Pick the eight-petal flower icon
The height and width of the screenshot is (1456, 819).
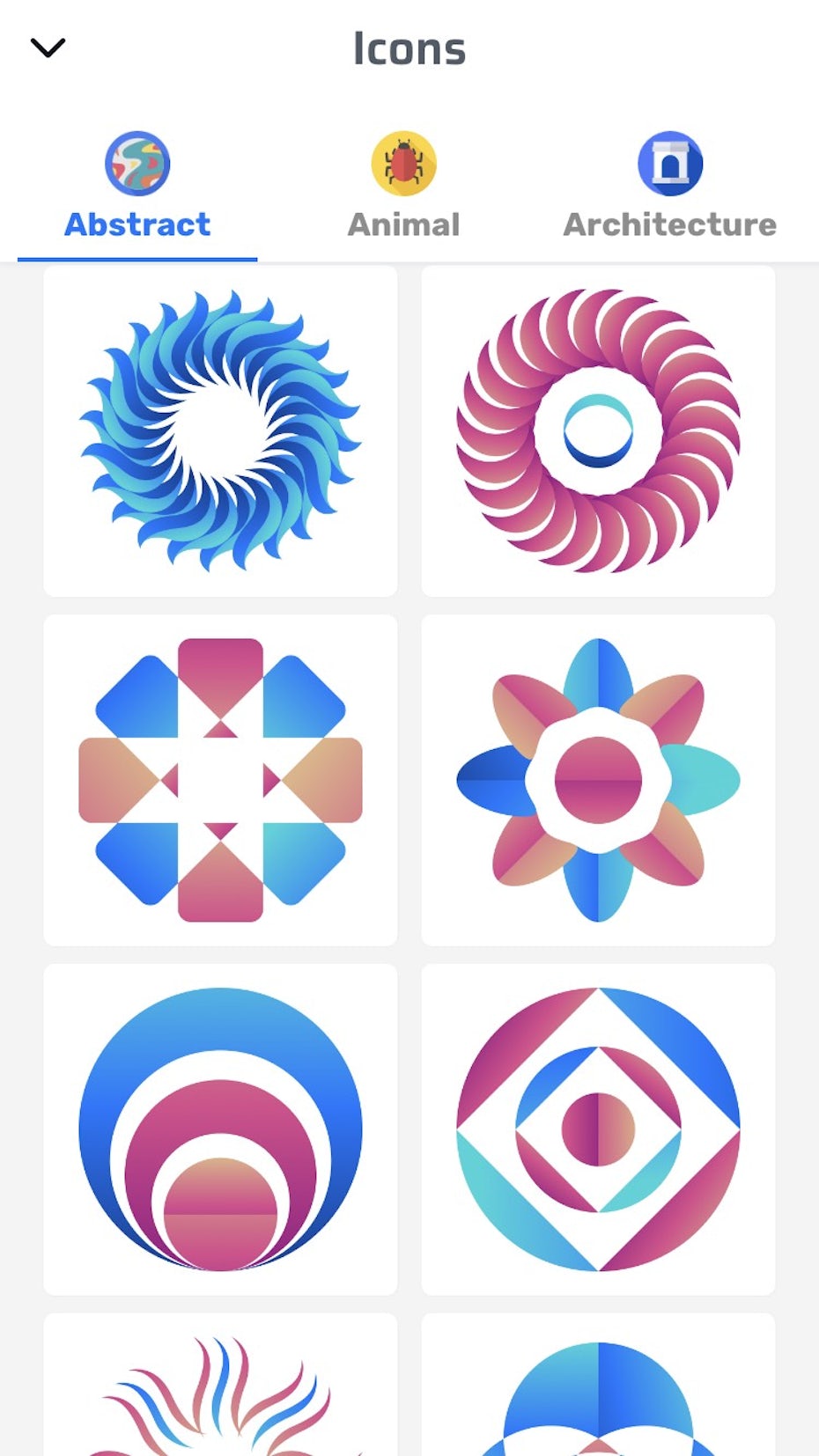(598, 780)
